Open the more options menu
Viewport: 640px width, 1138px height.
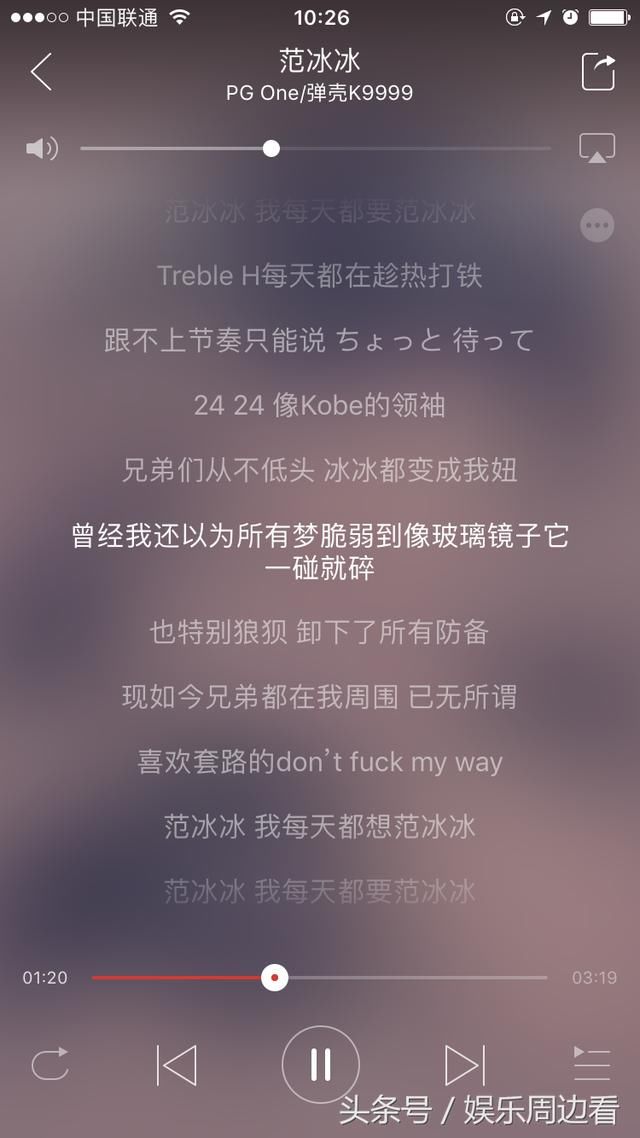(x=598, y=225)
